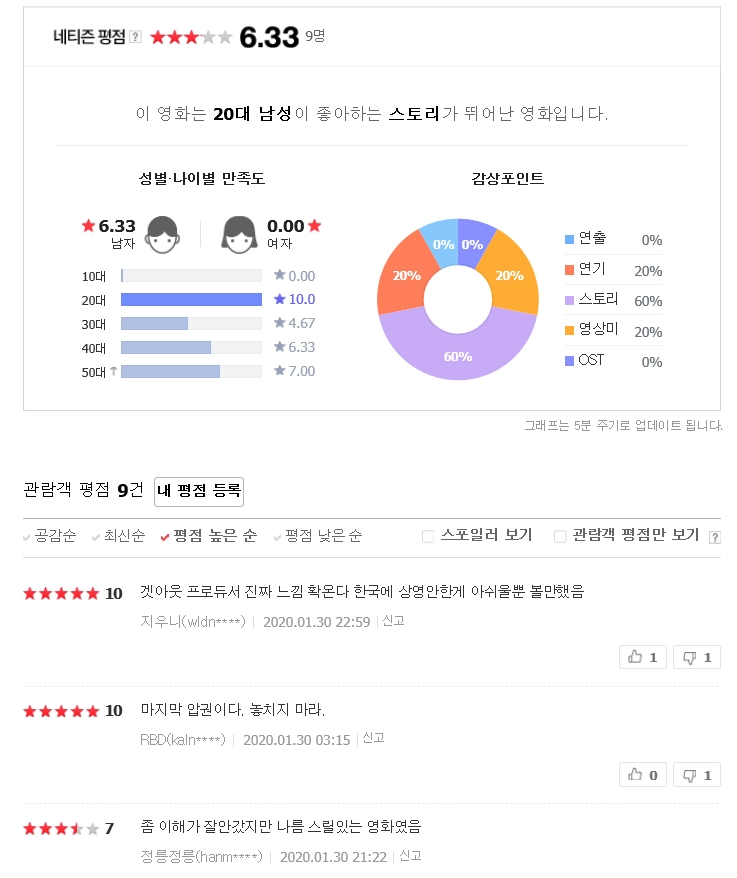737x878 pixels.
Task: Report 정릉정릉's review via 신고
Action: click(x=410, y=856)
